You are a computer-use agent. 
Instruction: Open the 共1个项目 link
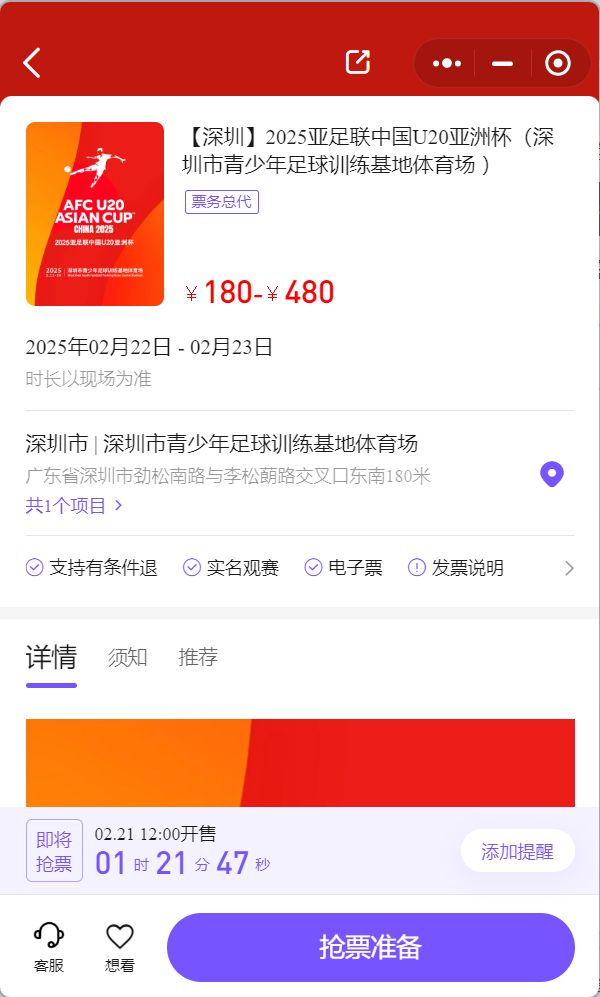(x=74, y=506)
